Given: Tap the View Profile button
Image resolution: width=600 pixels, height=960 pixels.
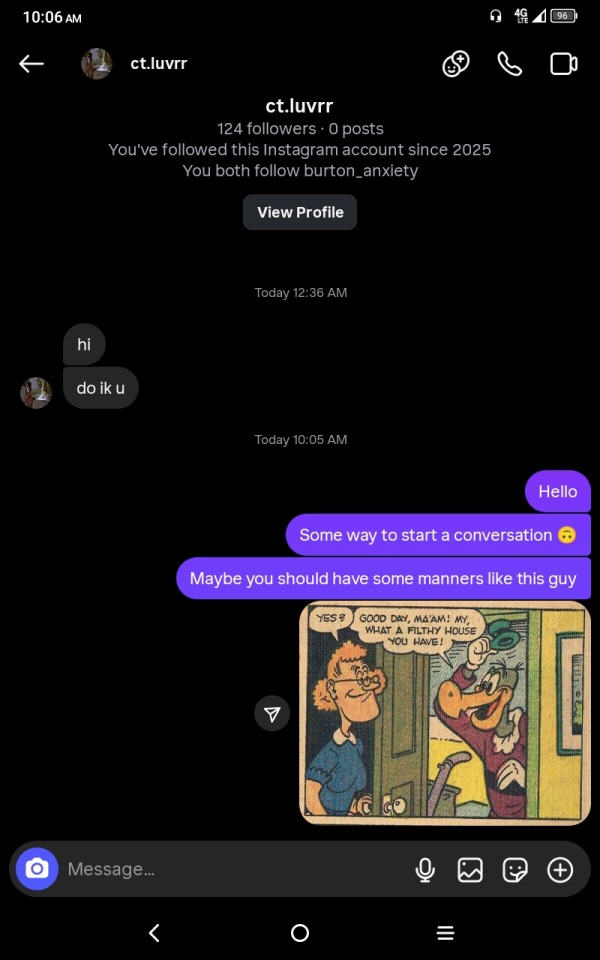Looking at the screenshot, I should point(300,212).
